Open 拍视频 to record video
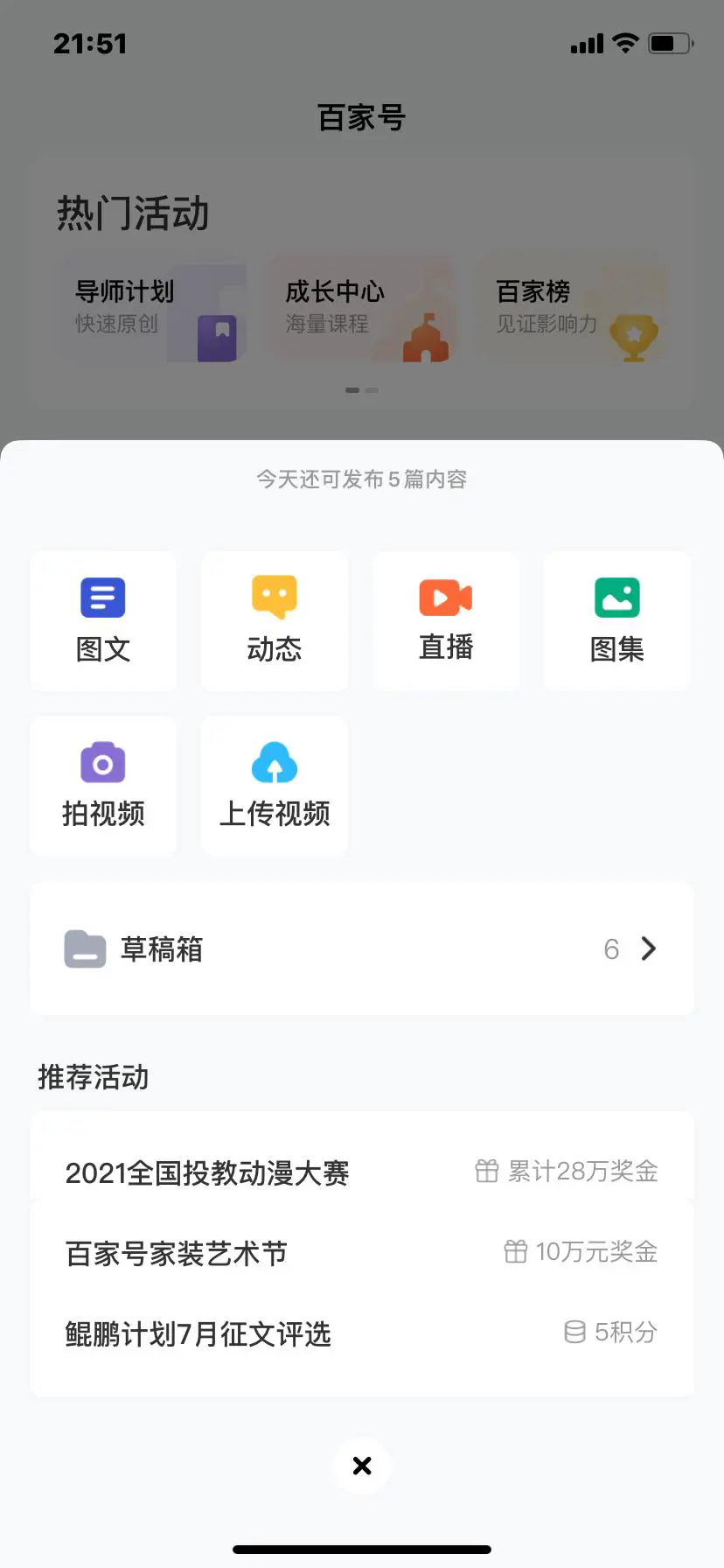This screenshot has width=724, height=1568. coord(103,785)
